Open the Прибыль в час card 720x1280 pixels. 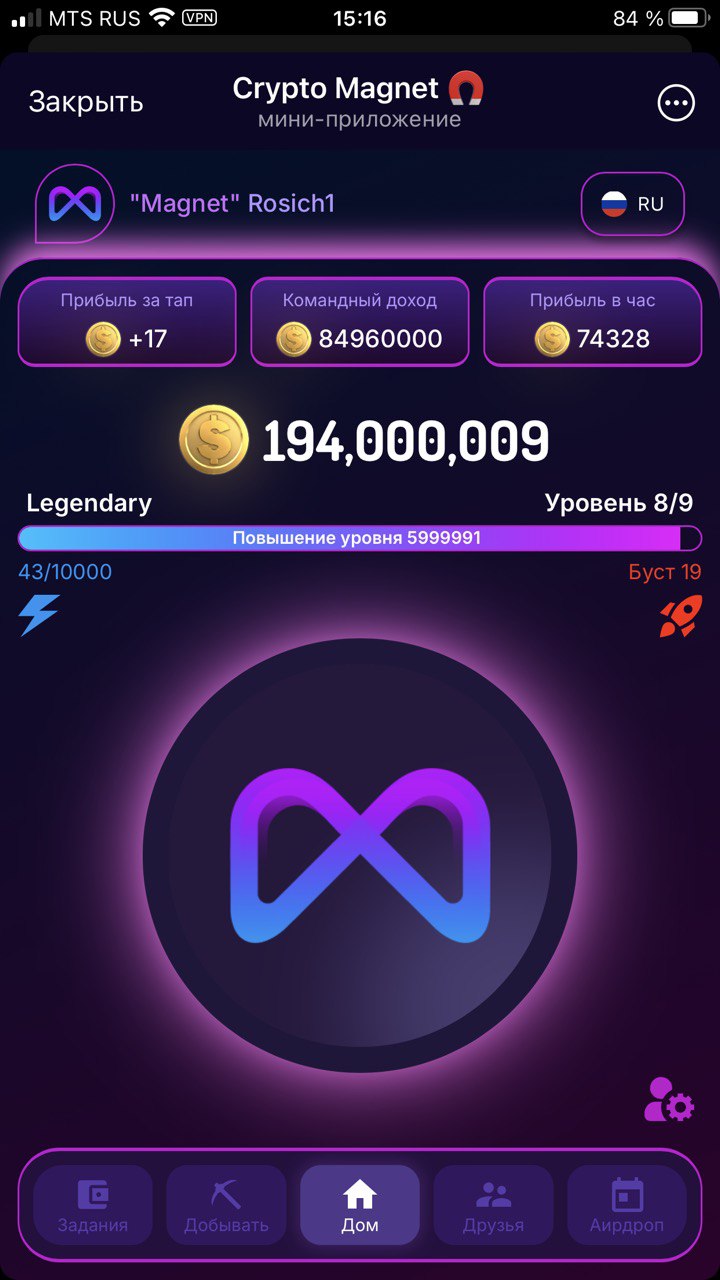pos(593,322)
